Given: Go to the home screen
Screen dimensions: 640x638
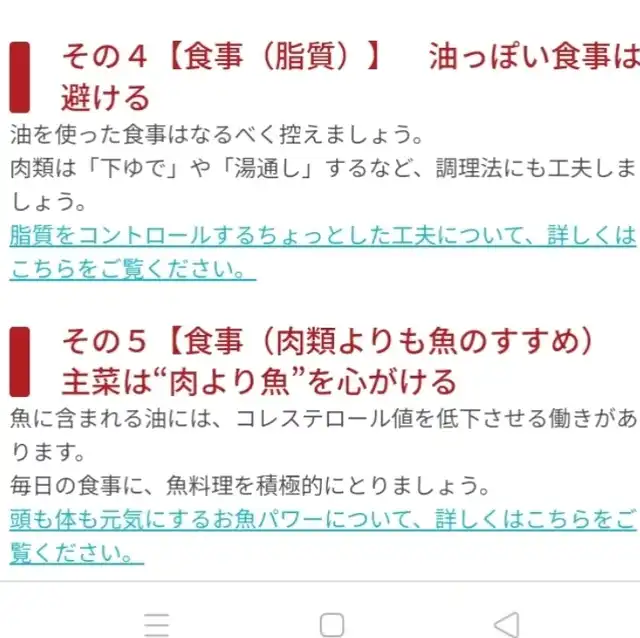Looking at the screenshot, I should 332,625.
